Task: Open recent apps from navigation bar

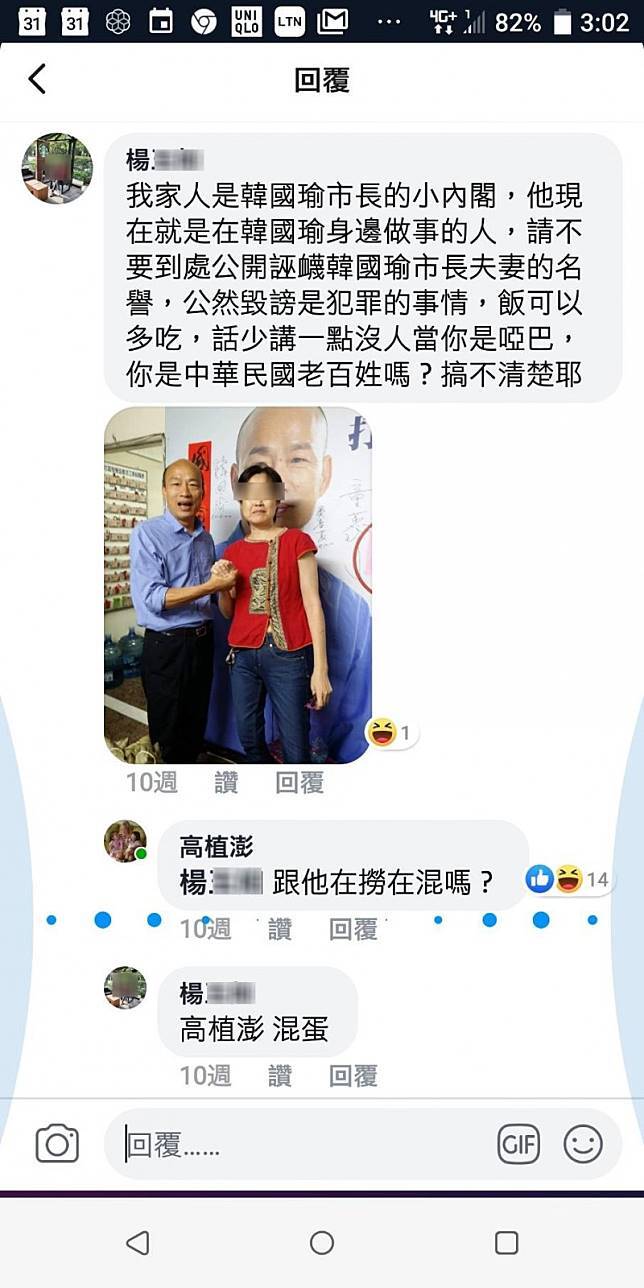Action: point(507,1243)
